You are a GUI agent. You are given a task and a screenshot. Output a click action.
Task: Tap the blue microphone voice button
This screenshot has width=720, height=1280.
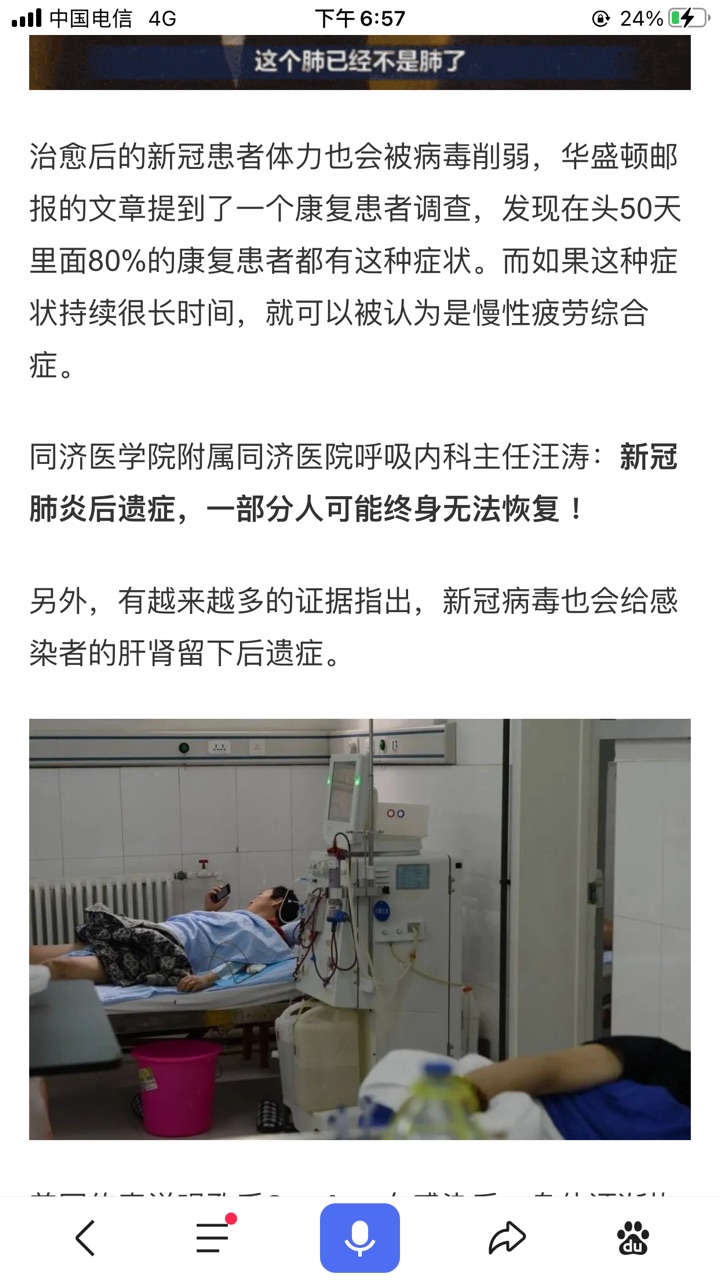[360, 1238]
